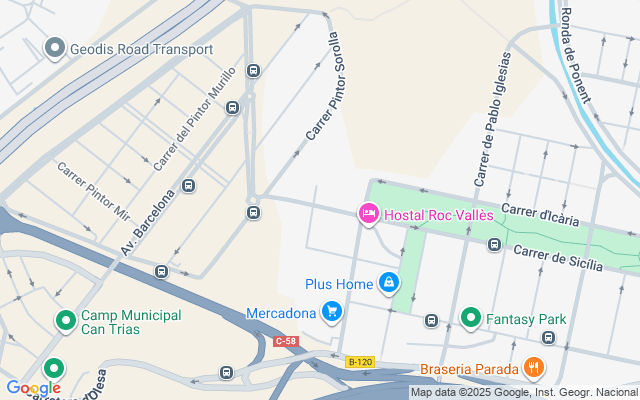Tap bus stop icon on Carrer de Sicília
Viewport: 640px width, 400px height.
point(494,245)
